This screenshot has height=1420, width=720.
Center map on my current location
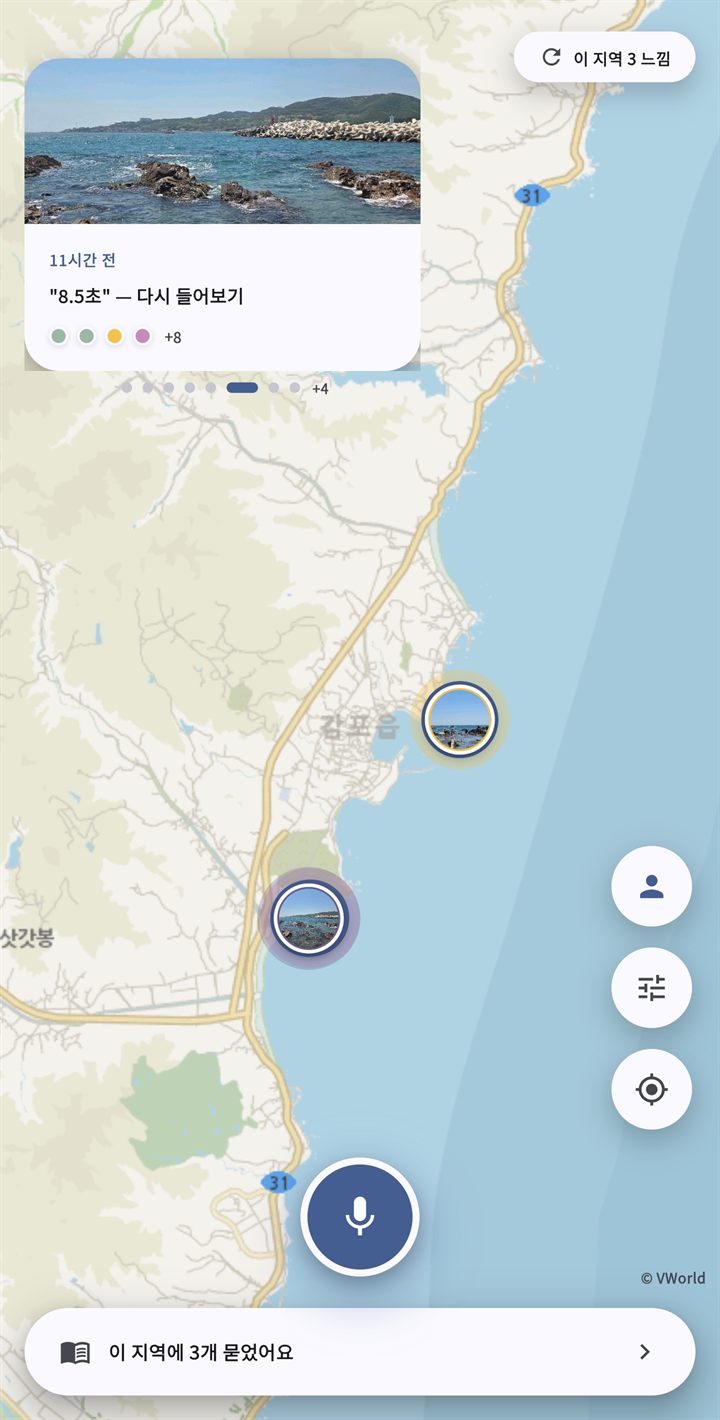651,1089
